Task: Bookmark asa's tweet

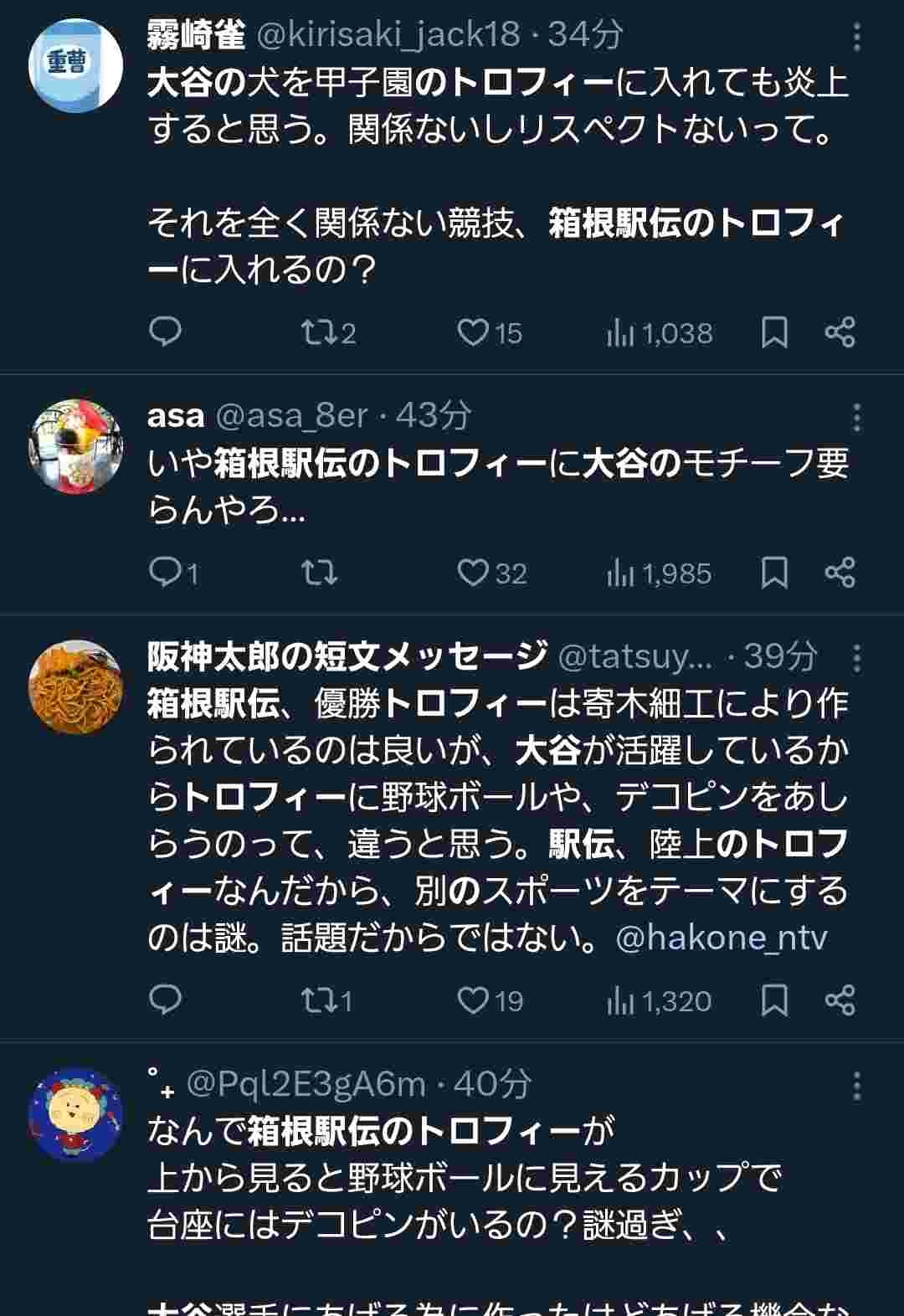Action: [774, 573]
